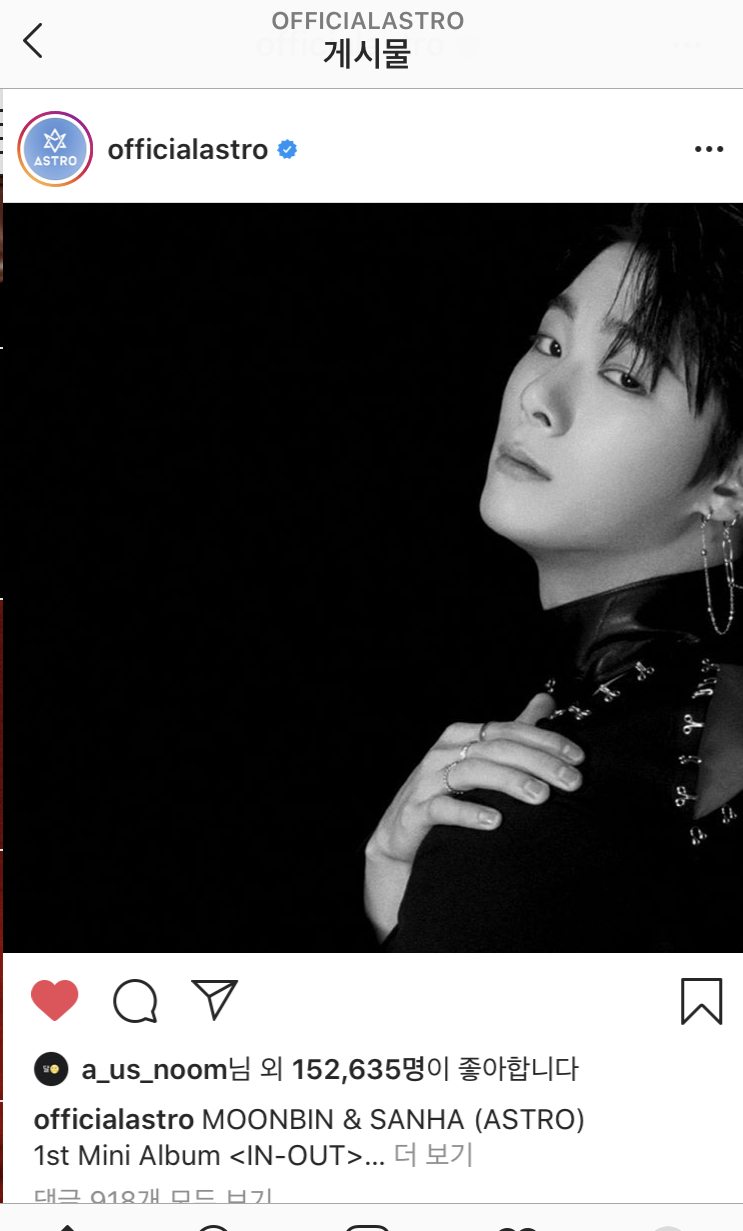Expand the caption with 더 보기
This screenshot has height=1231, width=743.
click(x=433, y=1155)
